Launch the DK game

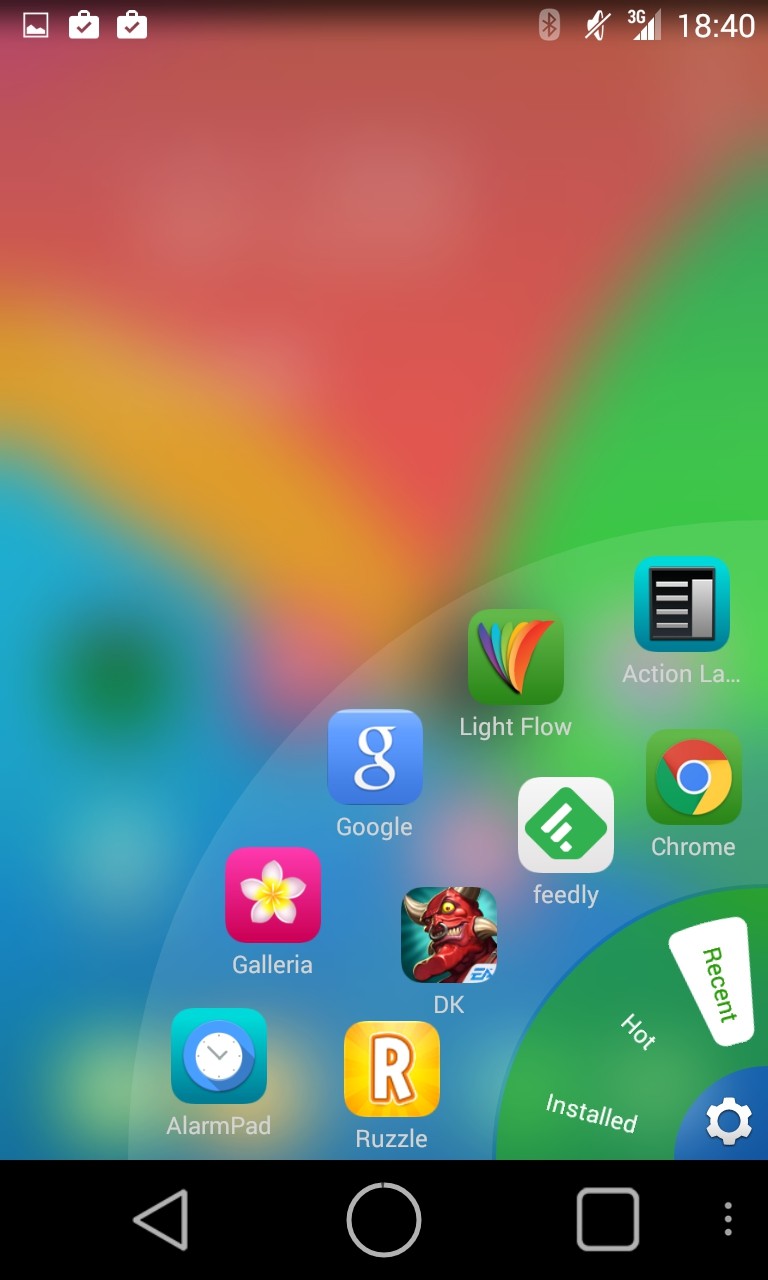click(449, 935)
